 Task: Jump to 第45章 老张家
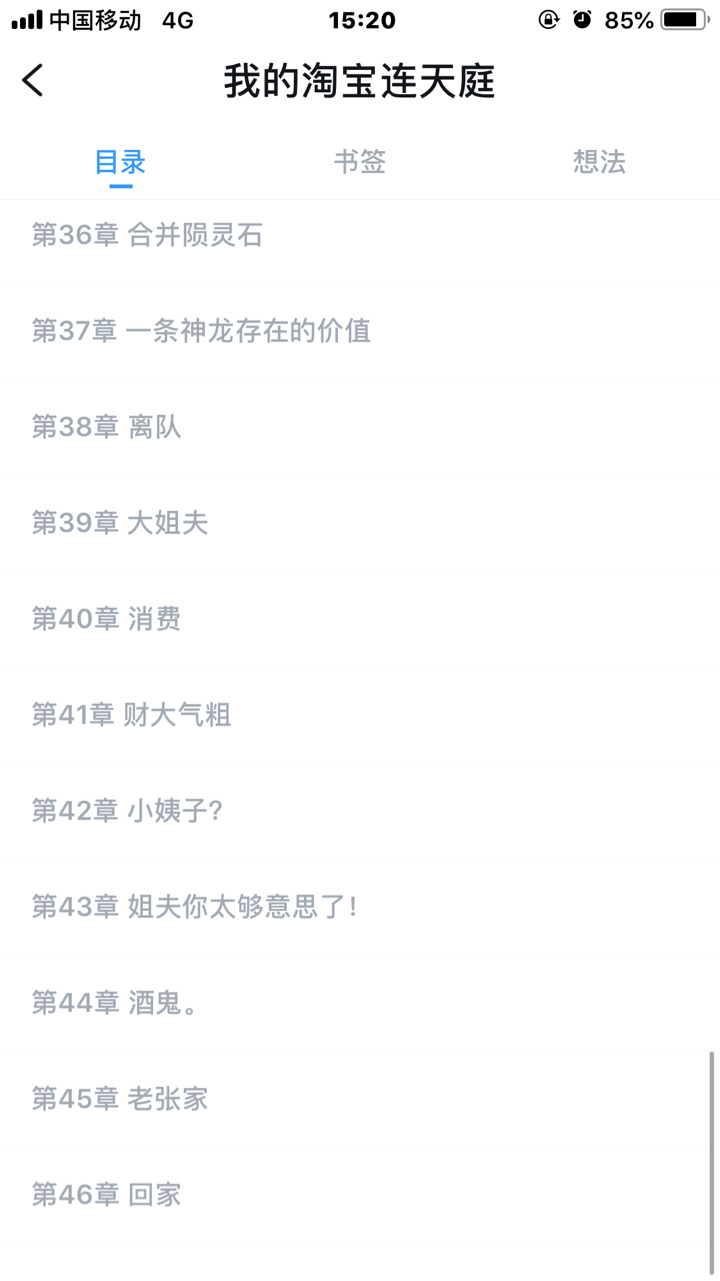[120, 1099]
